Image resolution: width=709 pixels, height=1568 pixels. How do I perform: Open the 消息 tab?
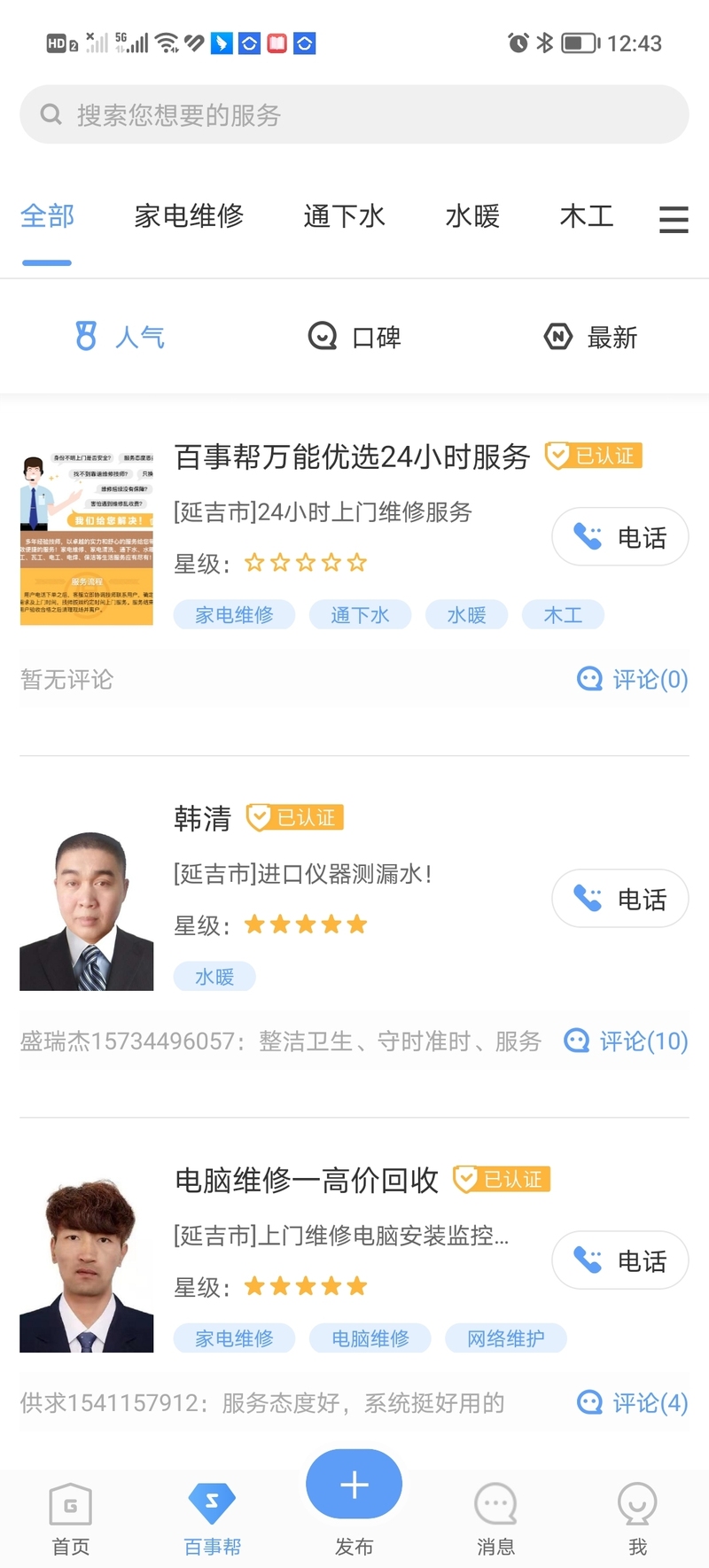(x=495, y=1519)
